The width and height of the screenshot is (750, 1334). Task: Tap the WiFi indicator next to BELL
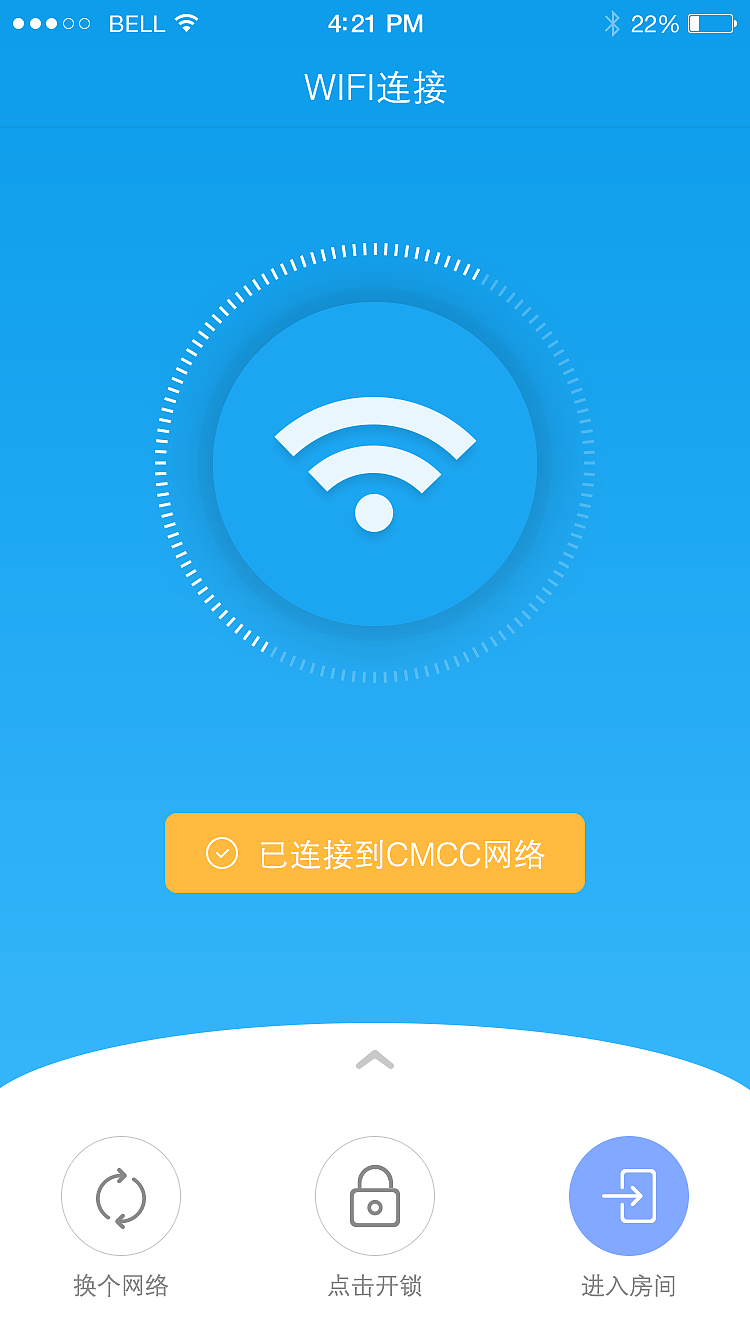pyautogui.click(x=186, y=22)
